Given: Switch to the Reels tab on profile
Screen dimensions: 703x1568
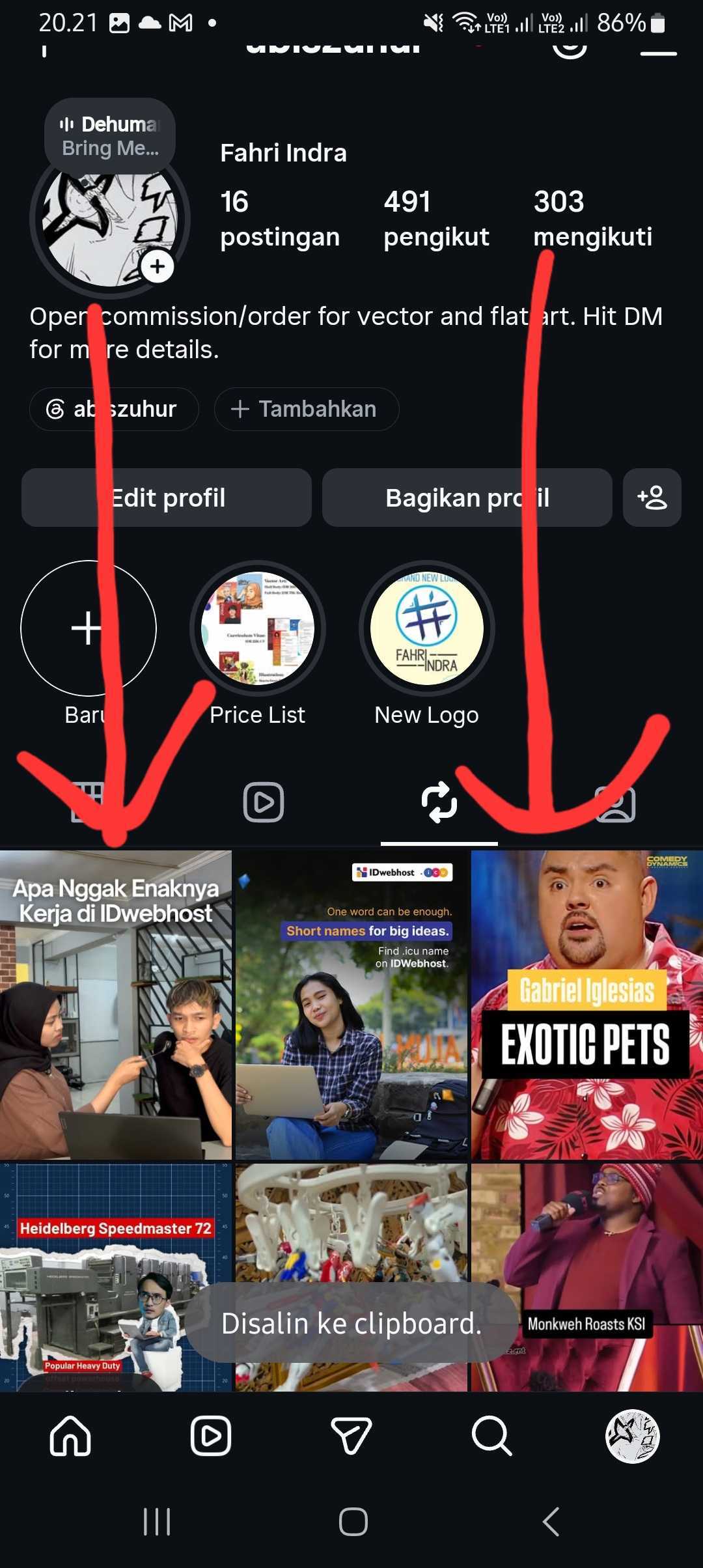Looking at the screenshot, I should 264,802.
